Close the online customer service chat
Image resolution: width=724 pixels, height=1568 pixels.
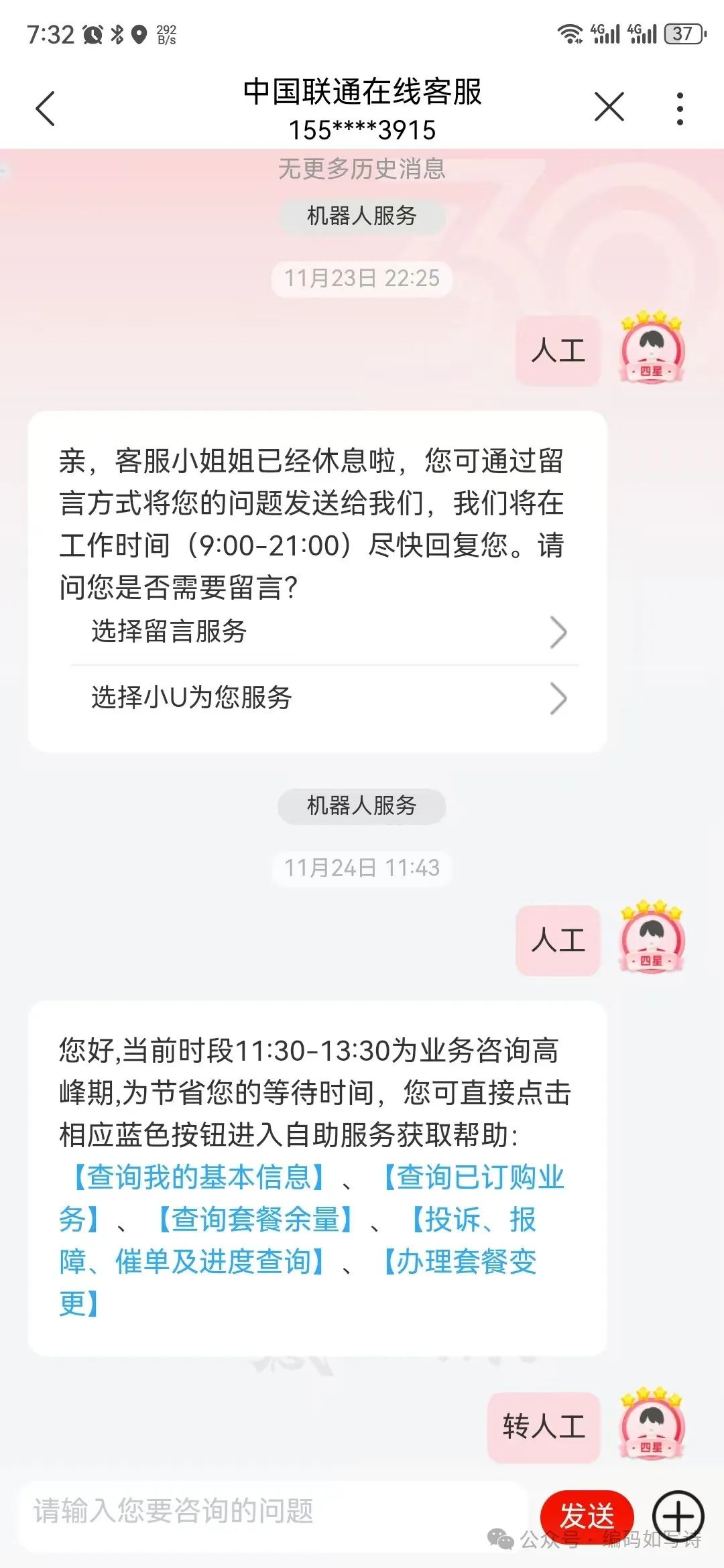pos(609,107)
